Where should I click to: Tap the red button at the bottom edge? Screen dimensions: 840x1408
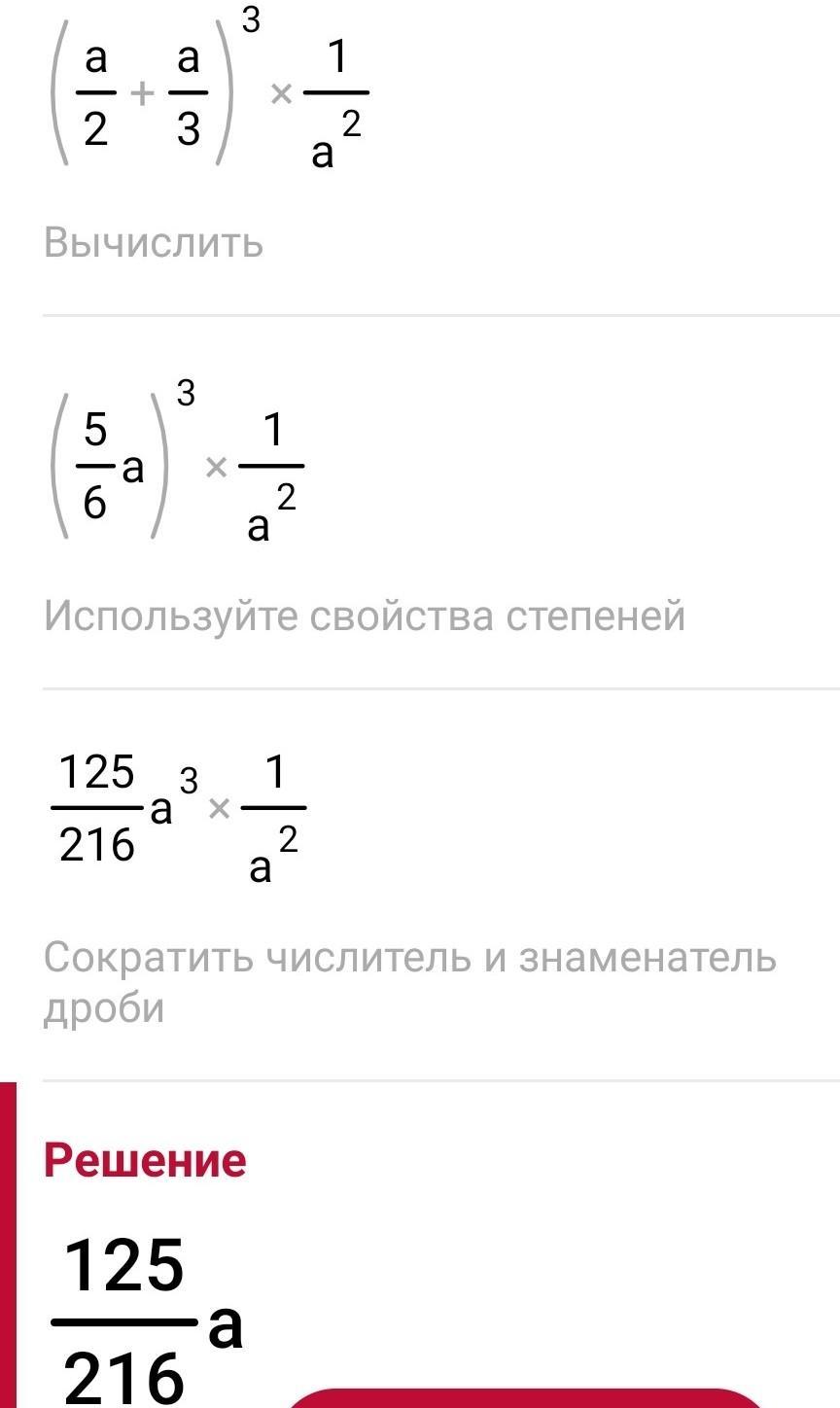pyautogui.click(x=527, y=1398)
